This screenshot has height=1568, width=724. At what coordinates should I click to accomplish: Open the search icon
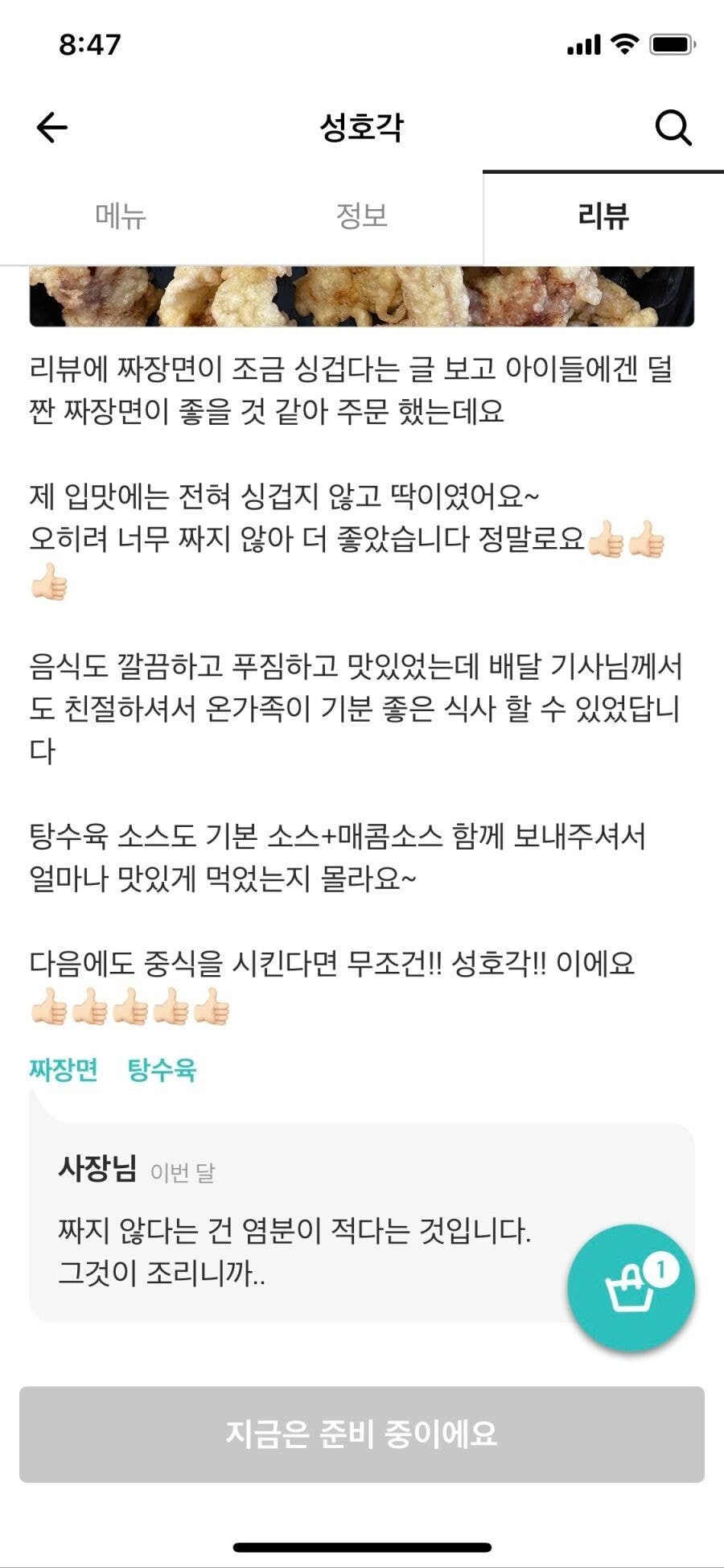[x=673, y=127]
